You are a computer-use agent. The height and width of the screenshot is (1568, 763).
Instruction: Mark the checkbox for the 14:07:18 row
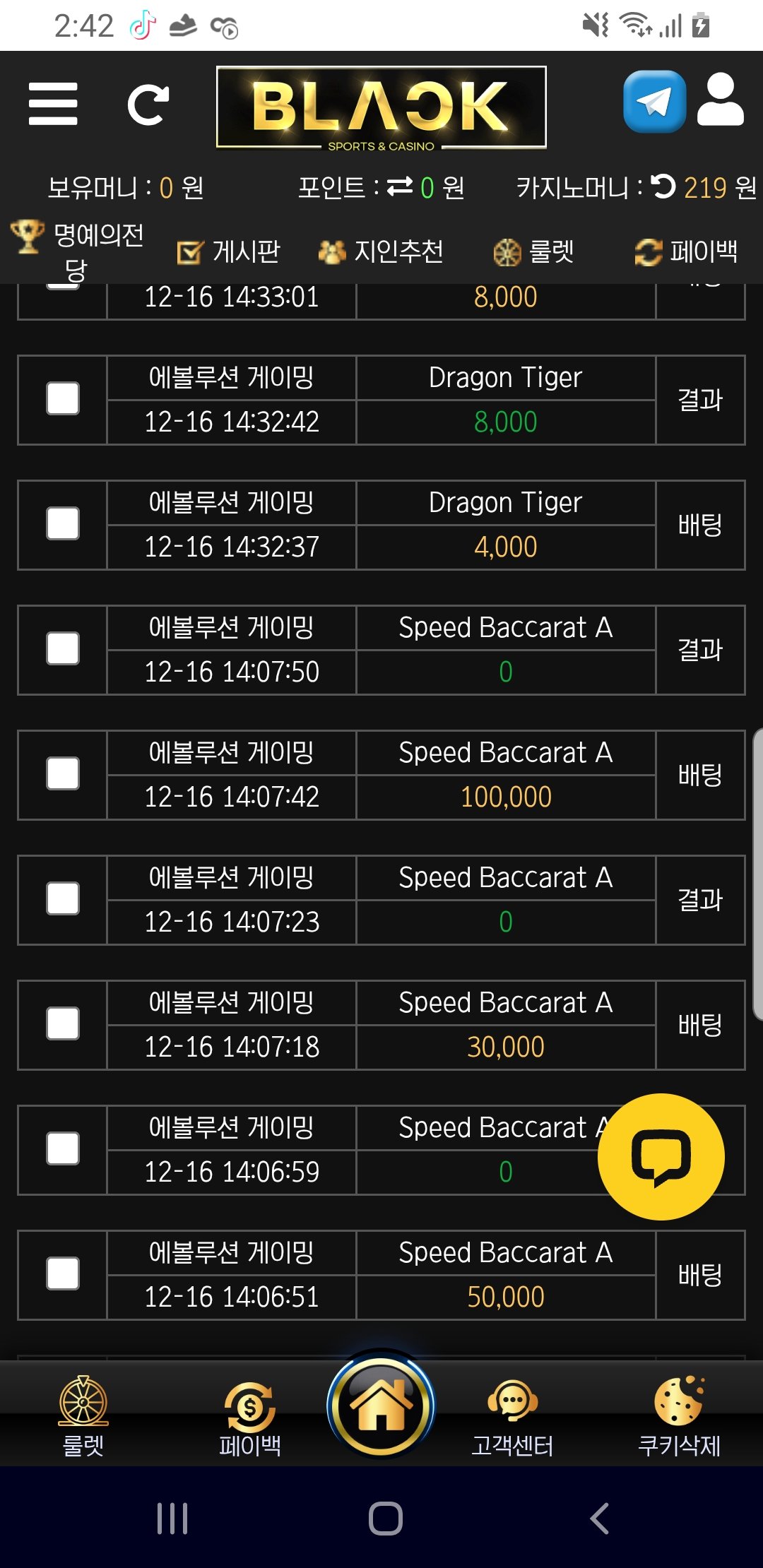(62, 1024)
